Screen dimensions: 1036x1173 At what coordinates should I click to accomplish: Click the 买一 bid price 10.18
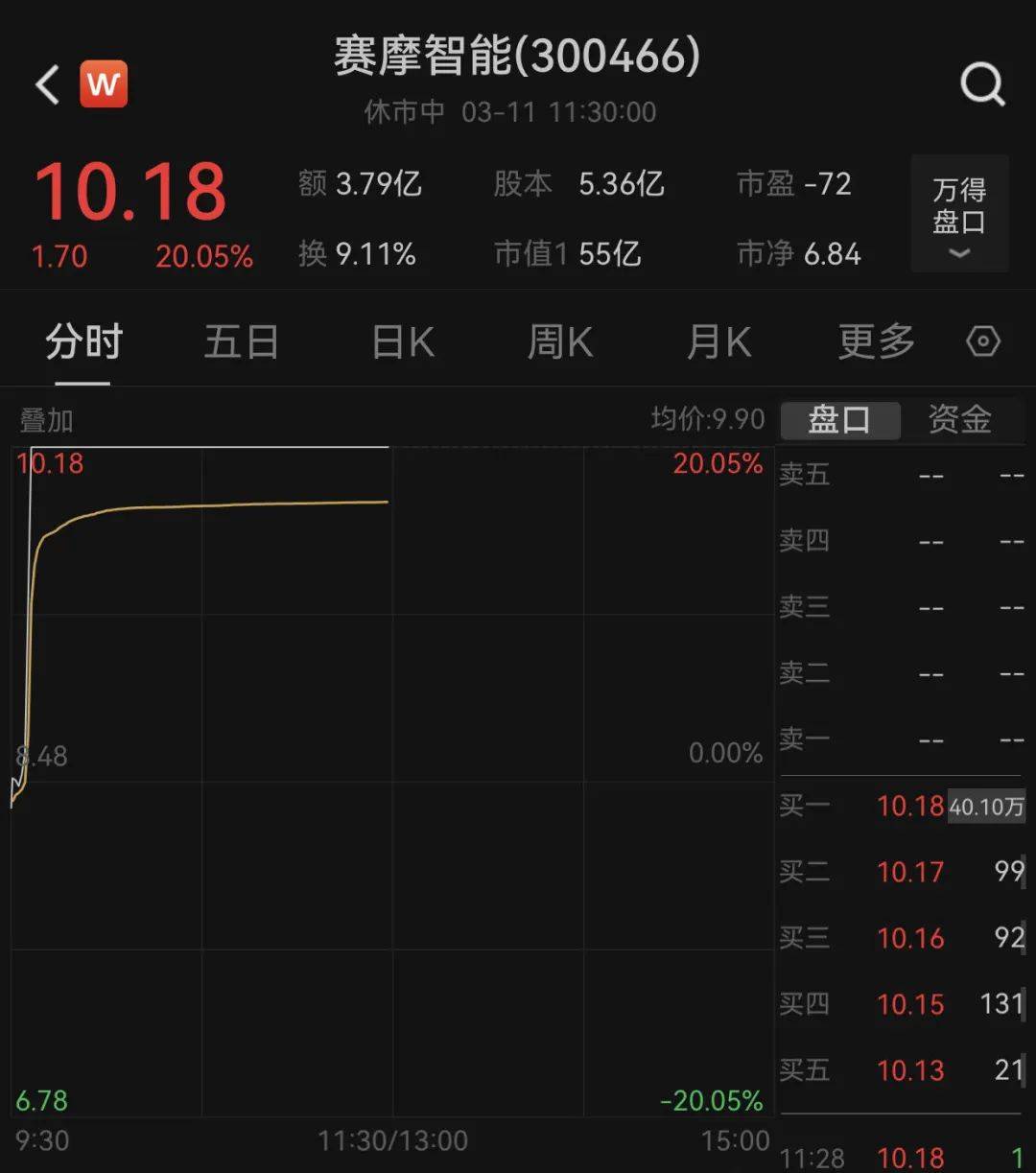[909, 807]
